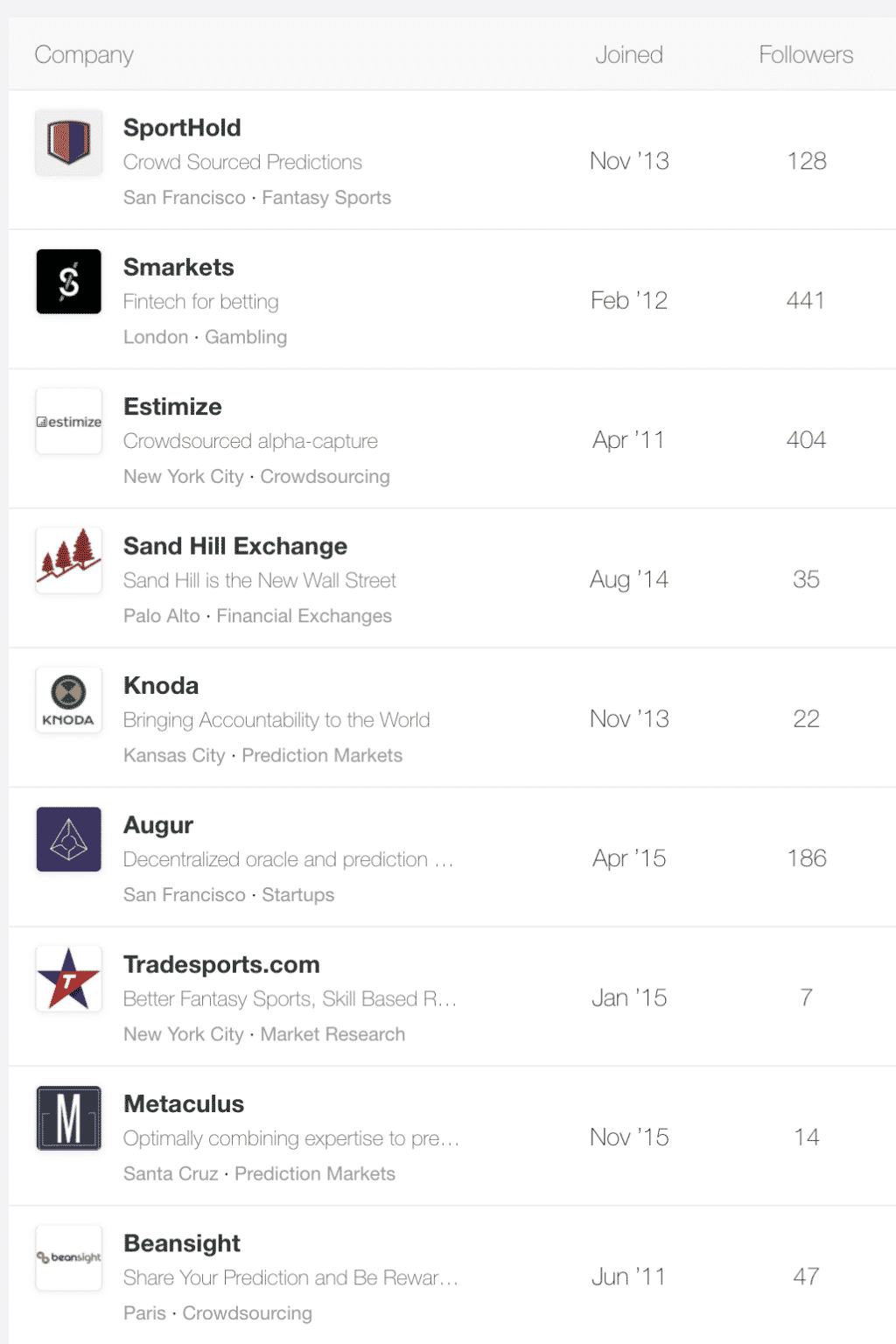This screenshot has width=896, height=1344.
Task: Open Sand Hill Exchange via its trees logo
Action: pos(68,560)
